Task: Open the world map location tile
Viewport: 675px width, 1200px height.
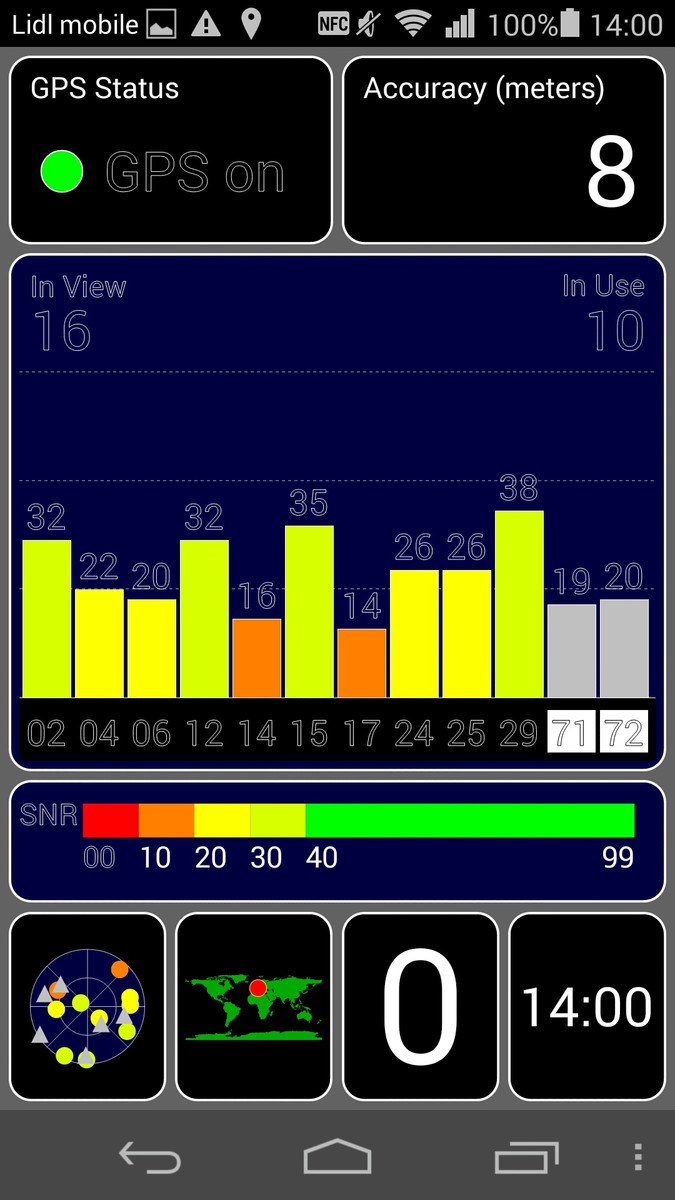Action: pyautogui.click(x=253, y=1006)
